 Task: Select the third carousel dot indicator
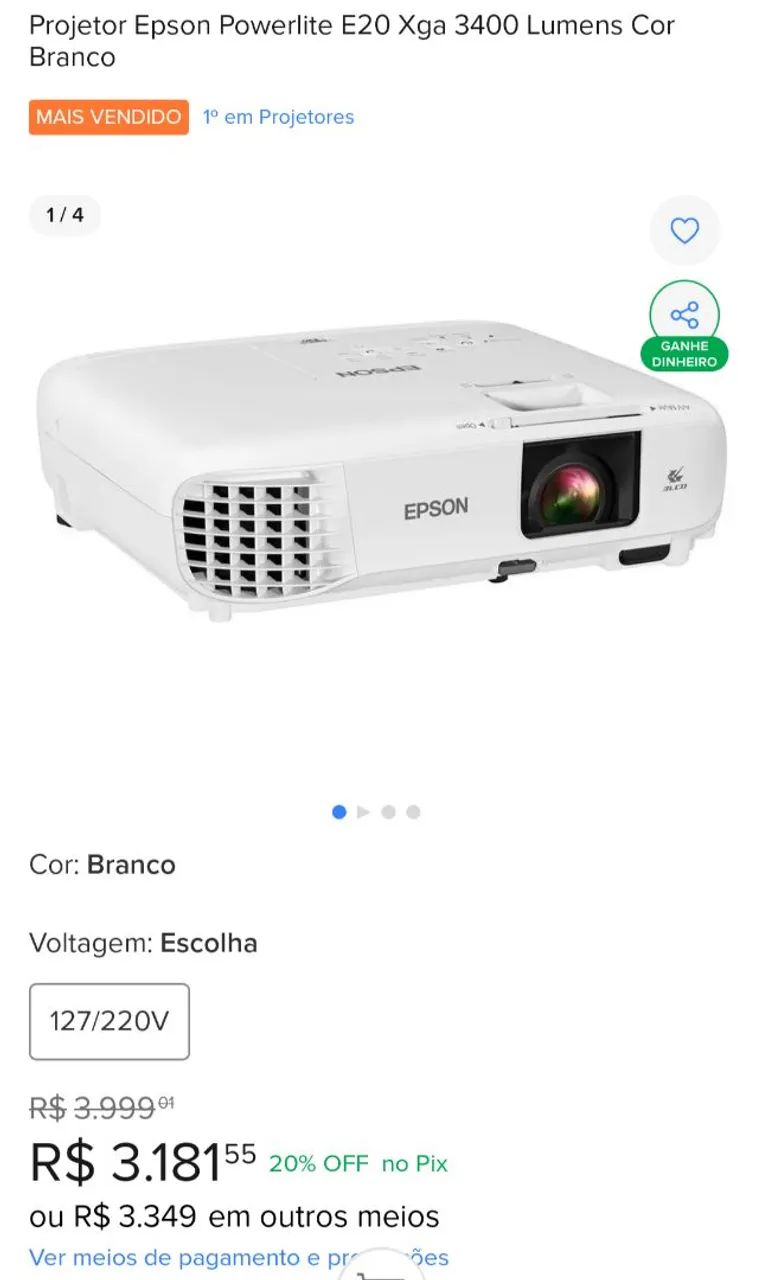point(389,812)
